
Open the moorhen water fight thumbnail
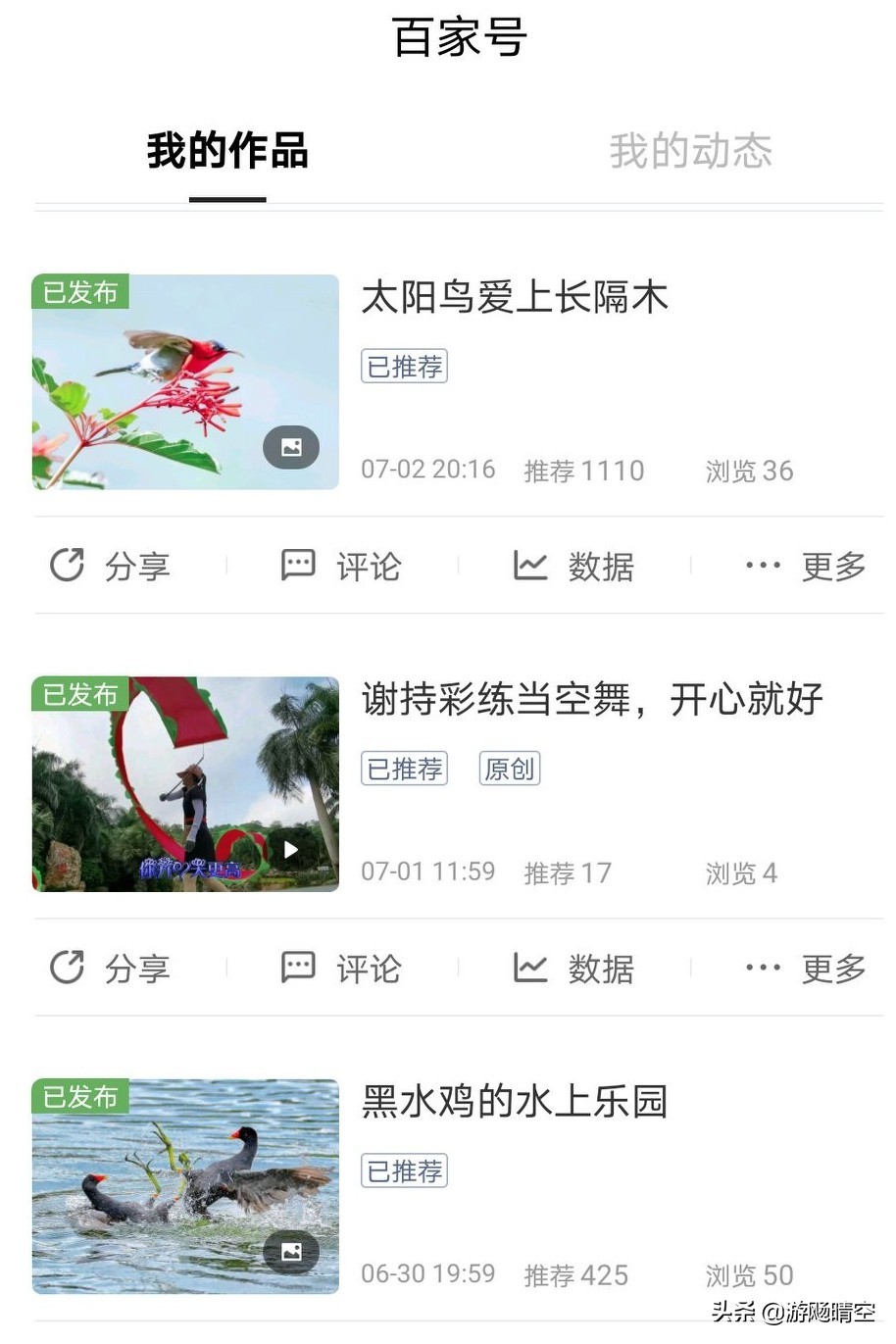coord(185,1187)
